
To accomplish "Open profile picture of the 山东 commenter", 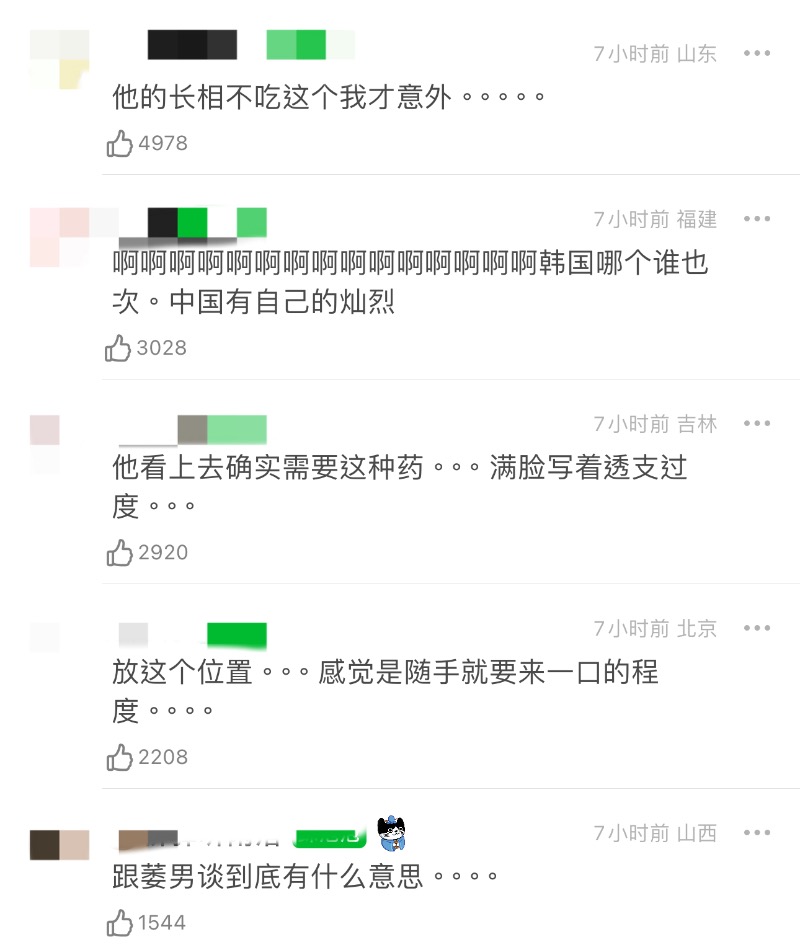I will click(59, 59).
